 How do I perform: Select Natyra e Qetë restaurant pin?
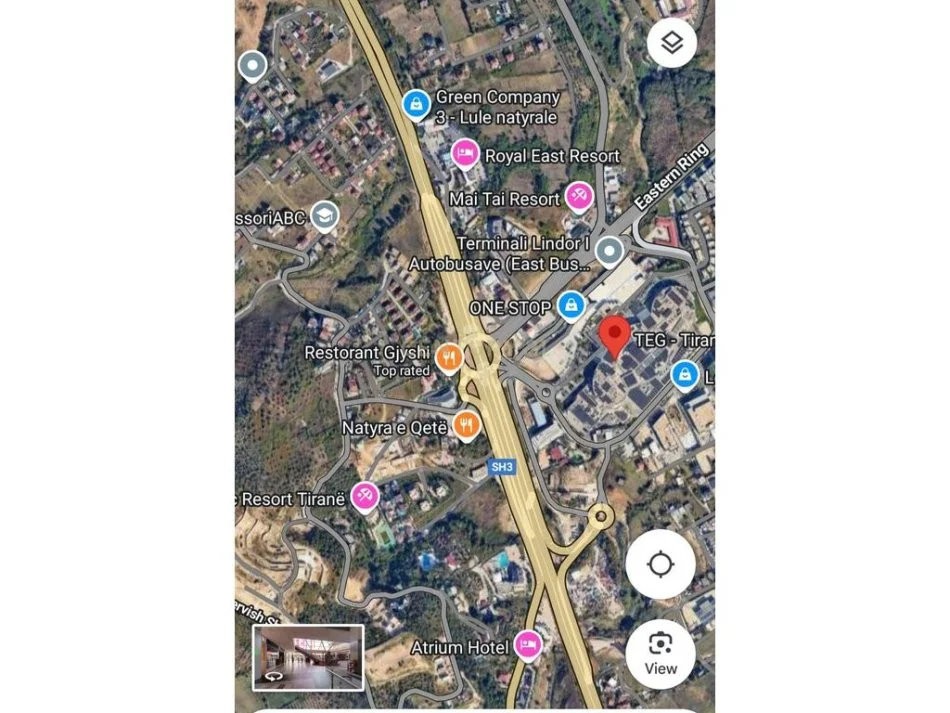point(465,425)
